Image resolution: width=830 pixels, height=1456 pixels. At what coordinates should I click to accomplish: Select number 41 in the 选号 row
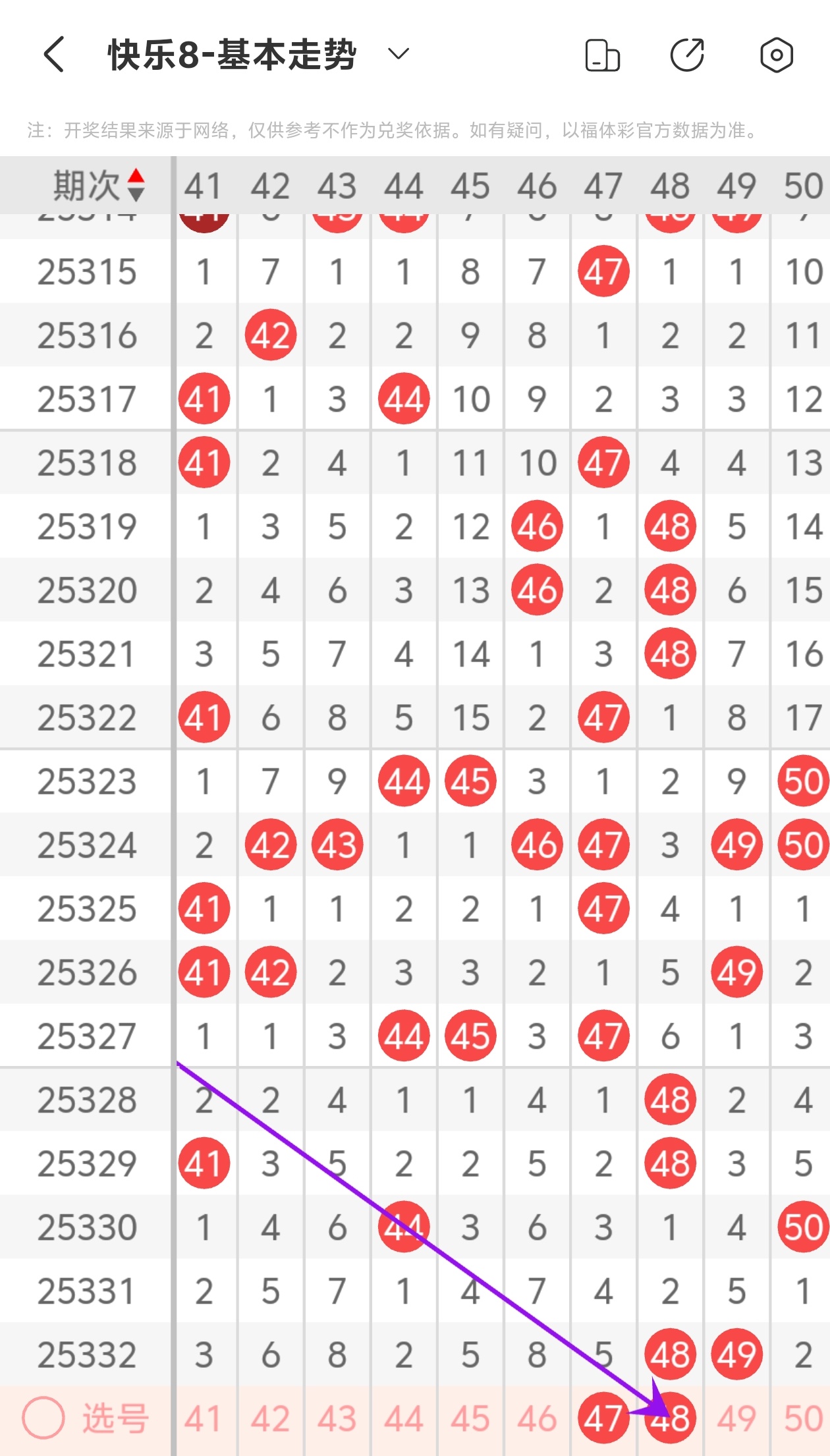[x=204, y=1419]
